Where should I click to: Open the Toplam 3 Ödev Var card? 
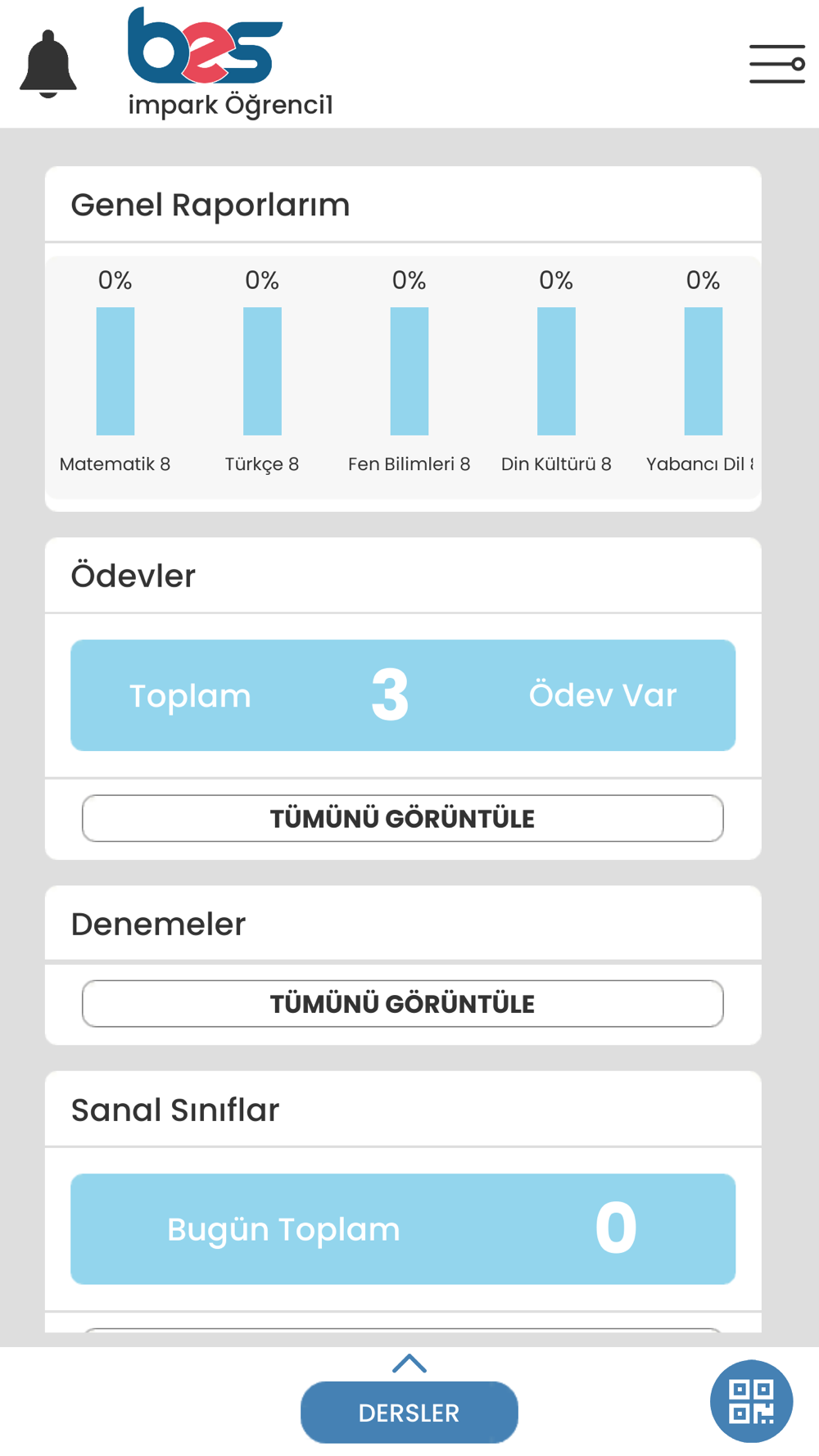click(403, 695)
